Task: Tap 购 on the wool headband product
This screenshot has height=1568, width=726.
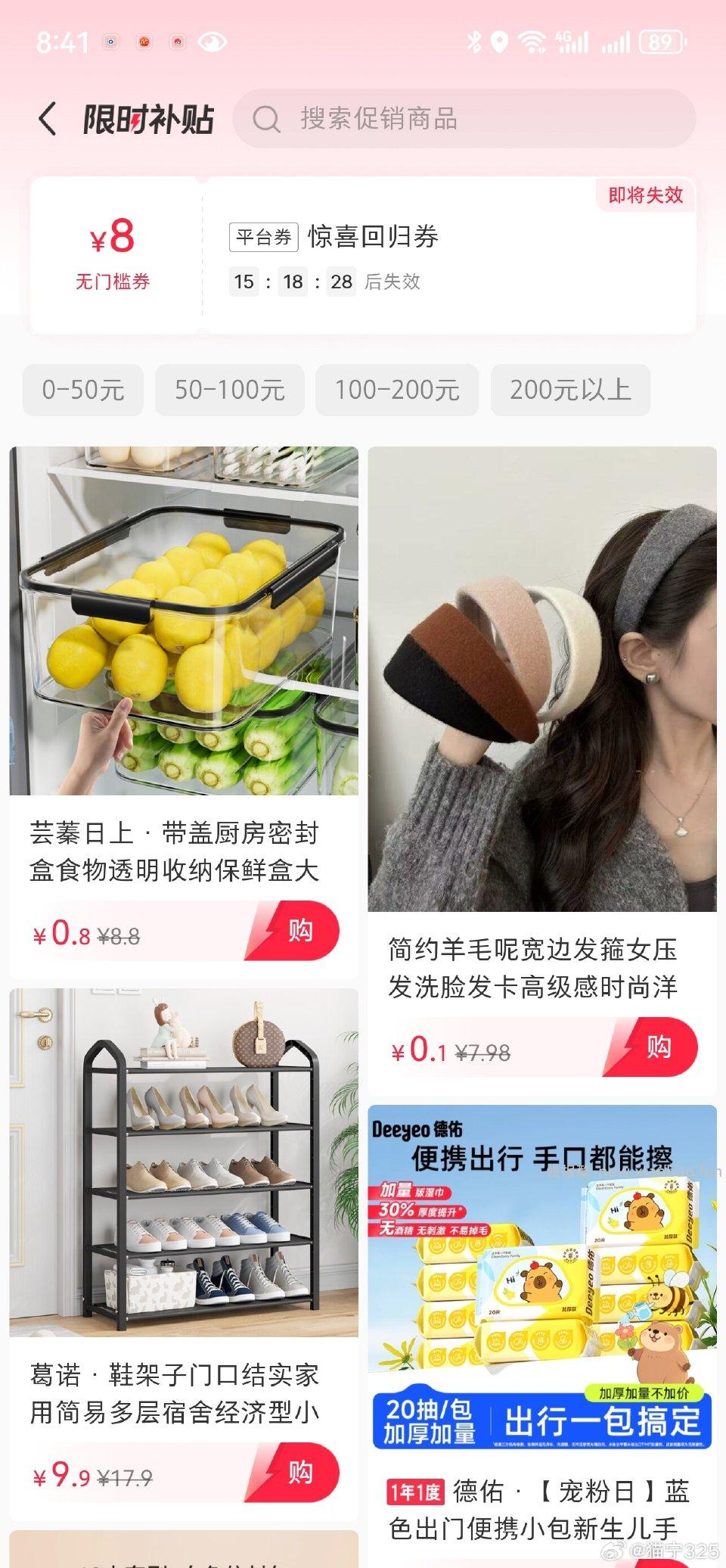Action: (659, 1049)
